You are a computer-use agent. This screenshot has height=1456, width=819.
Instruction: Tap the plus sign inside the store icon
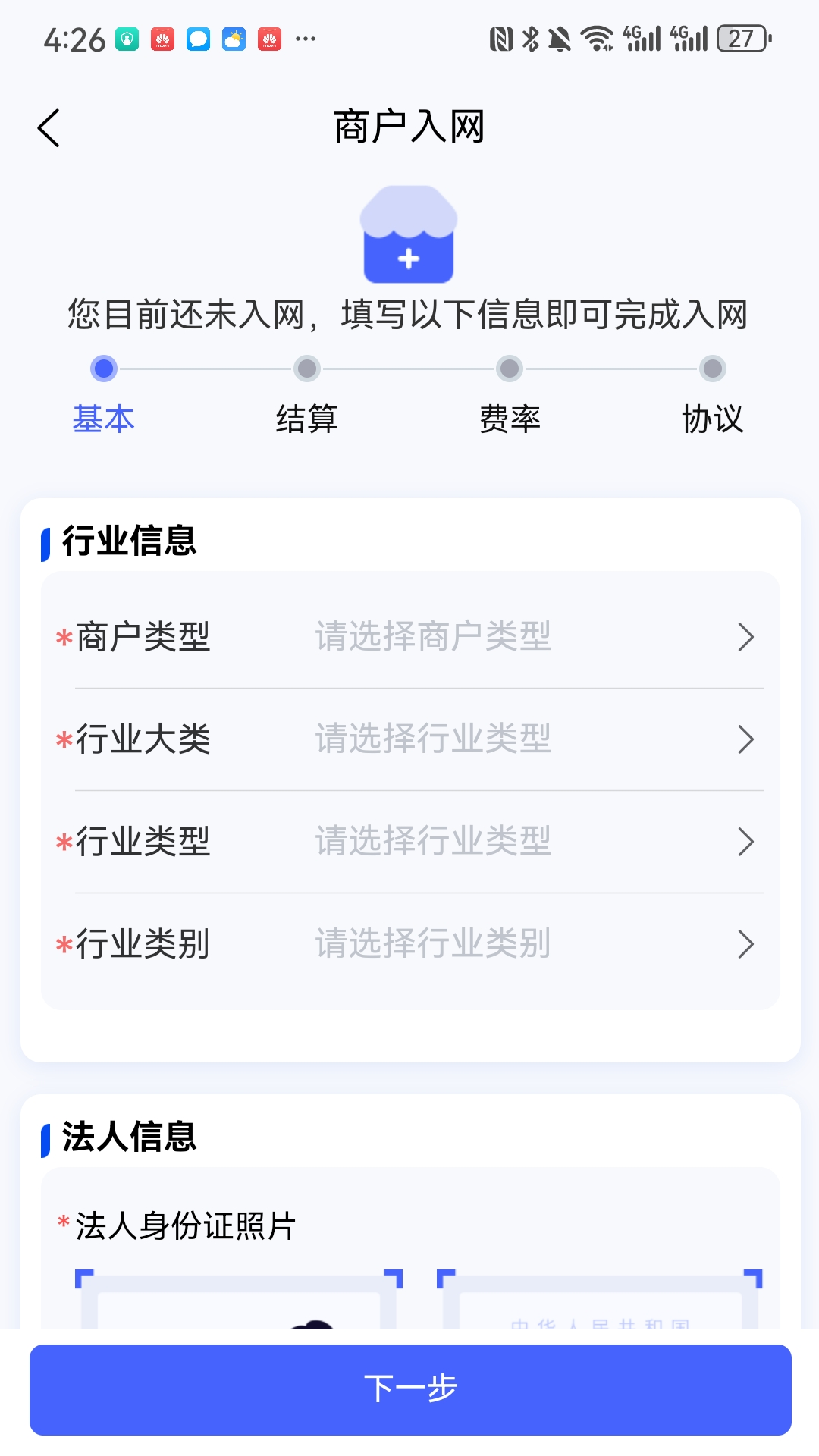(x=409, y=259)
